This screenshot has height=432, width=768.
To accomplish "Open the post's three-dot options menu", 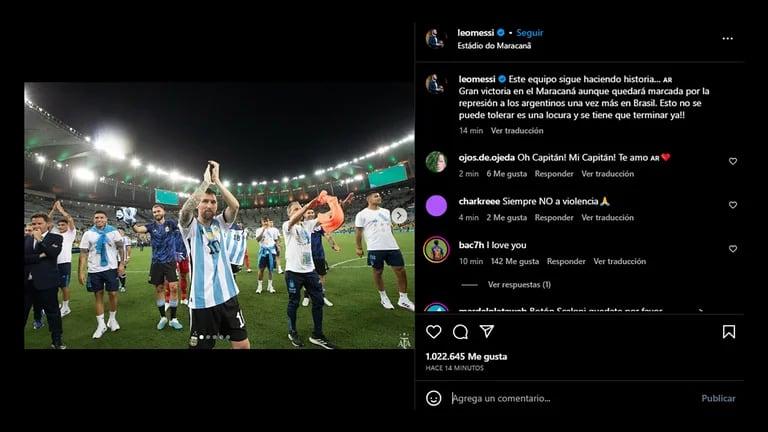I will point(727,39).
